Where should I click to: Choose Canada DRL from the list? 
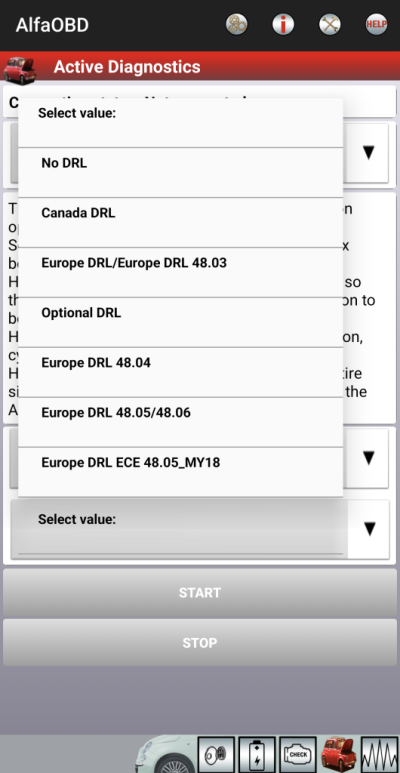[x=181, y=222]
